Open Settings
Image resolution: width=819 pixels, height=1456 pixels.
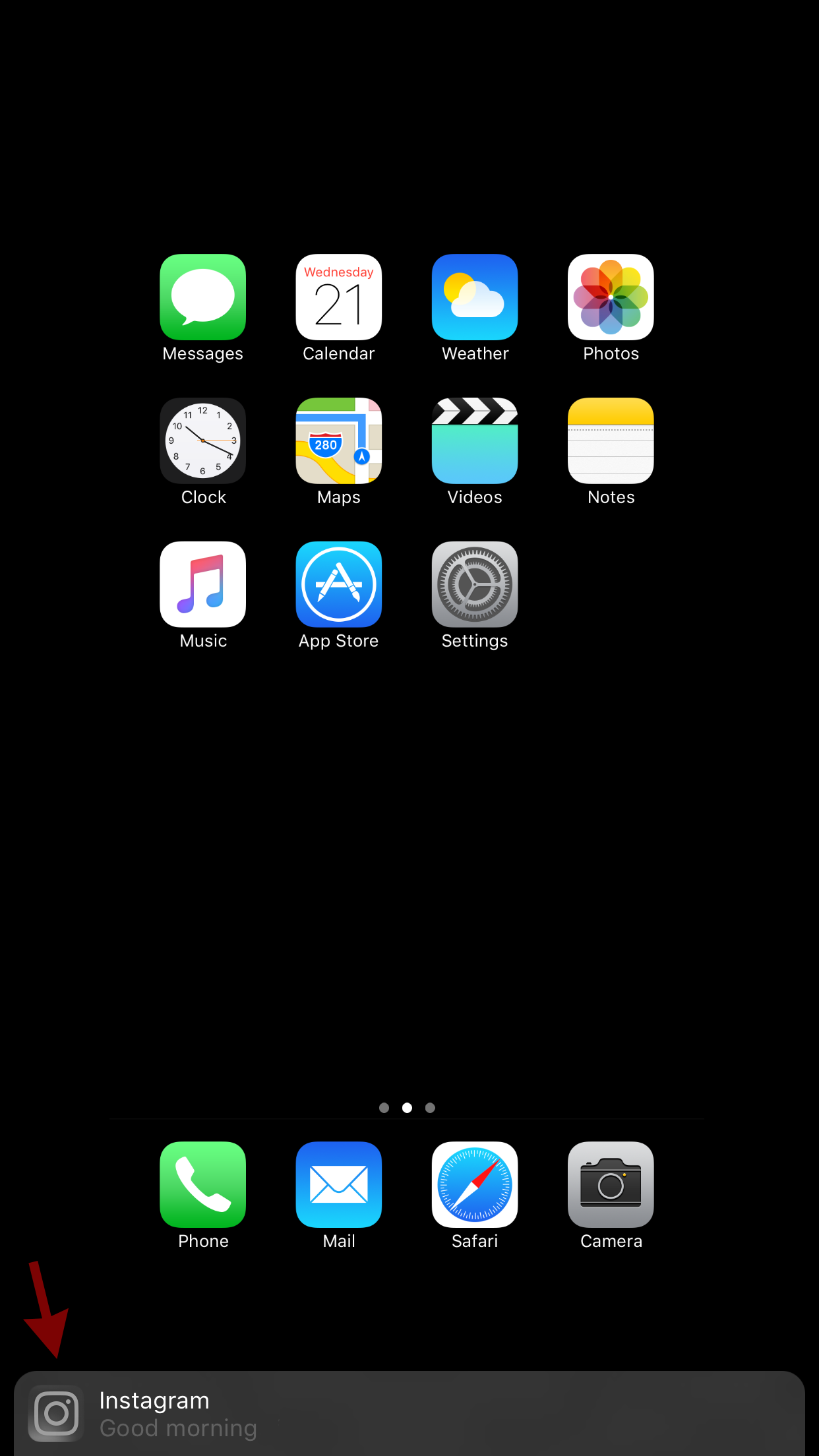474,584
